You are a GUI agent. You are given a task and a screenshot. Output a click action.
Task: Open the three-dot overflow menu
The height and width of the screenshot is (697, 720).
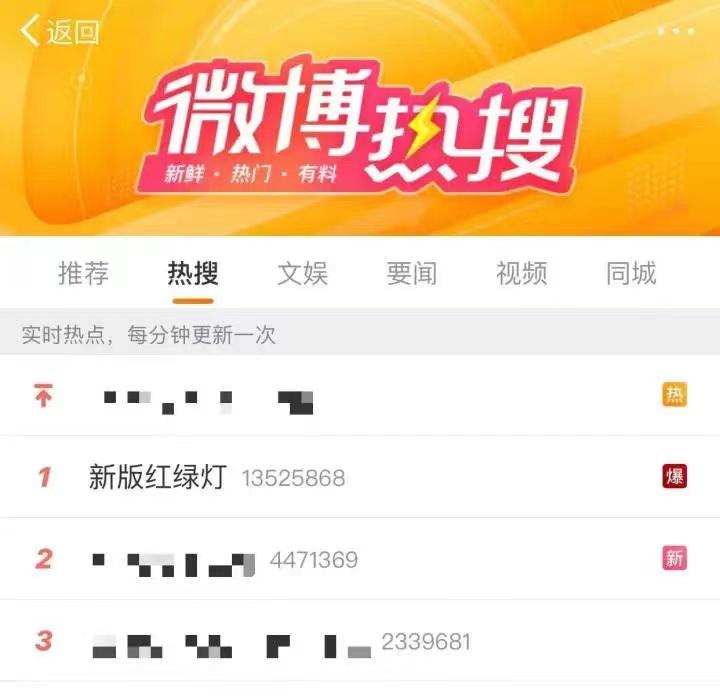tap(675, 31)
